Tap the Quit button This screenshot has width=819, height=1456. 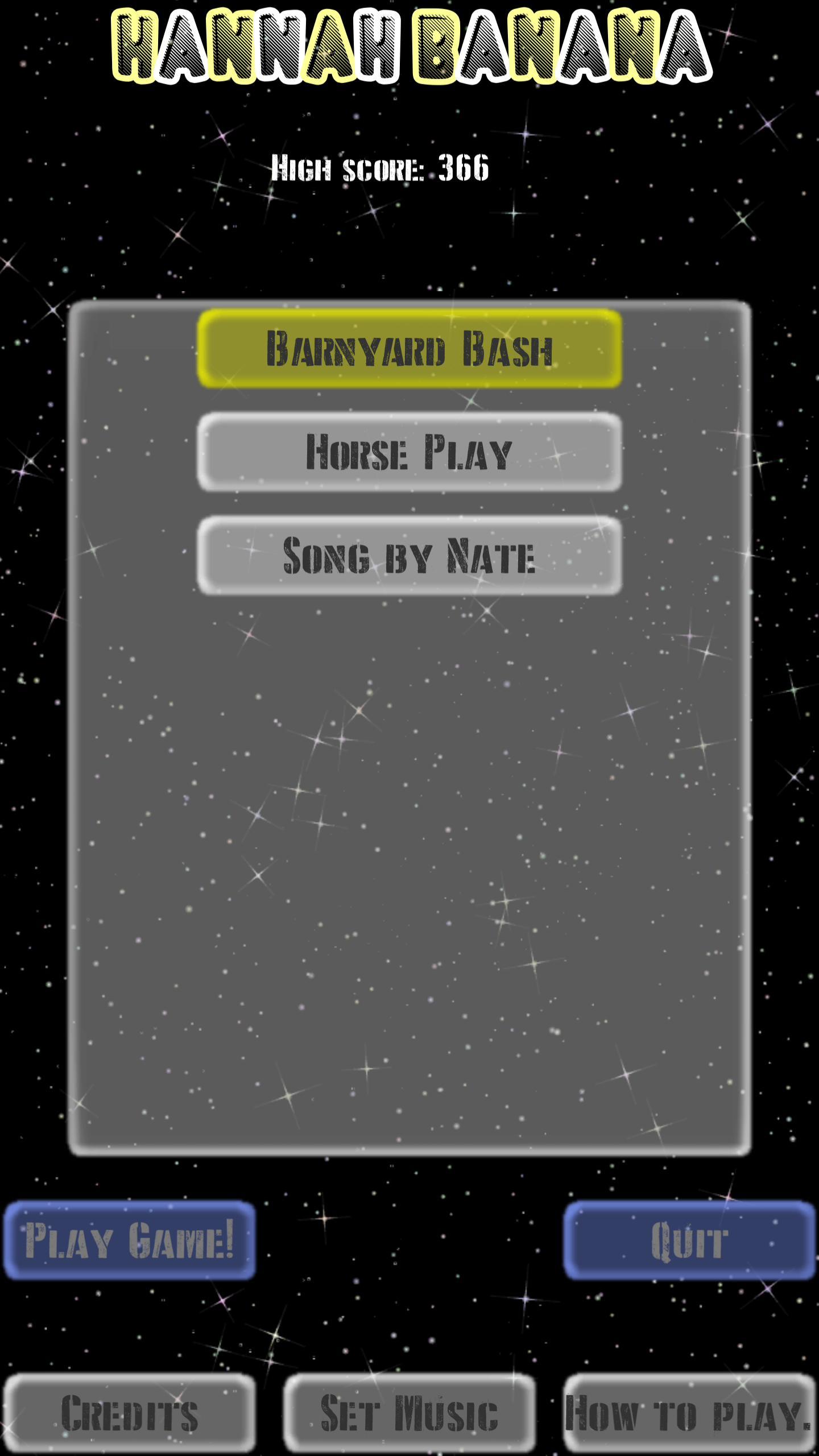[689, 1240]
